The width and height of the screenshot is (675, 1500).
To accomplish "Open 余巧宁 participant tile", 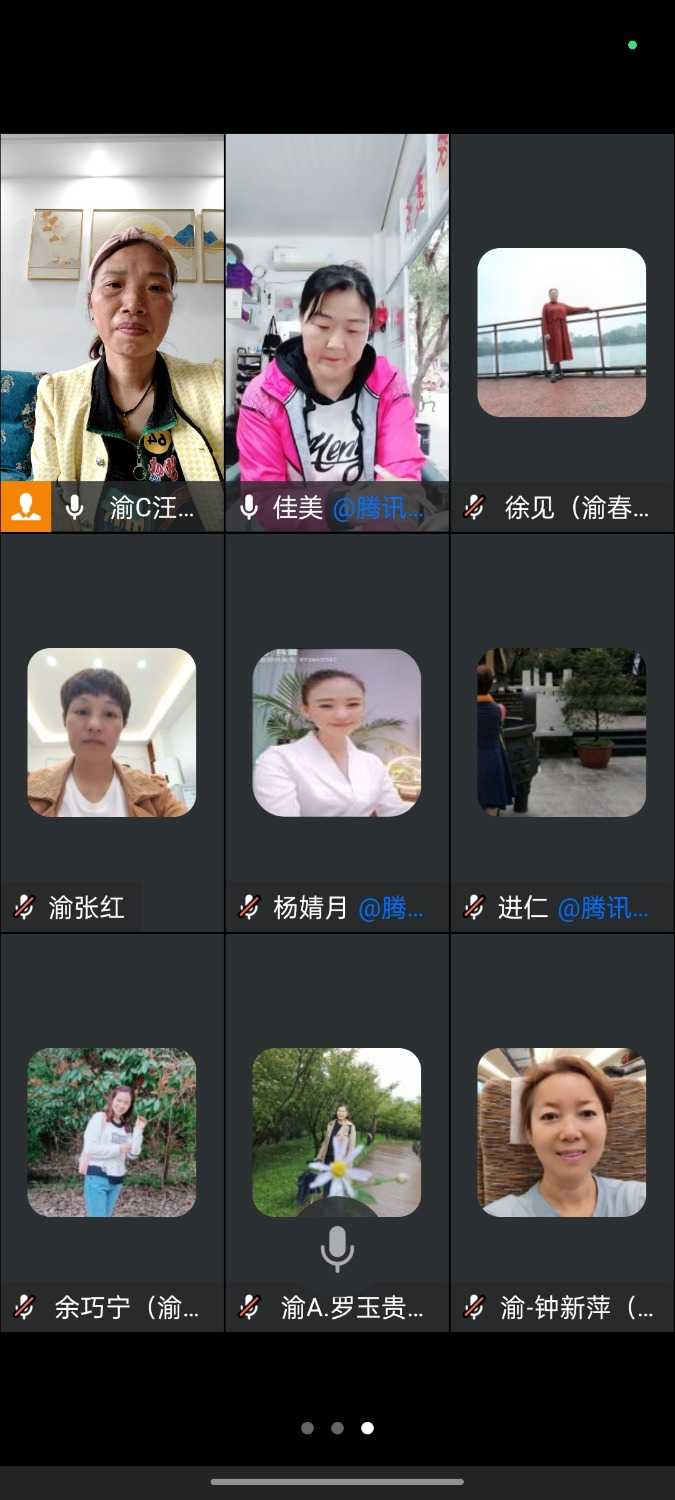I will (112, 1132).
